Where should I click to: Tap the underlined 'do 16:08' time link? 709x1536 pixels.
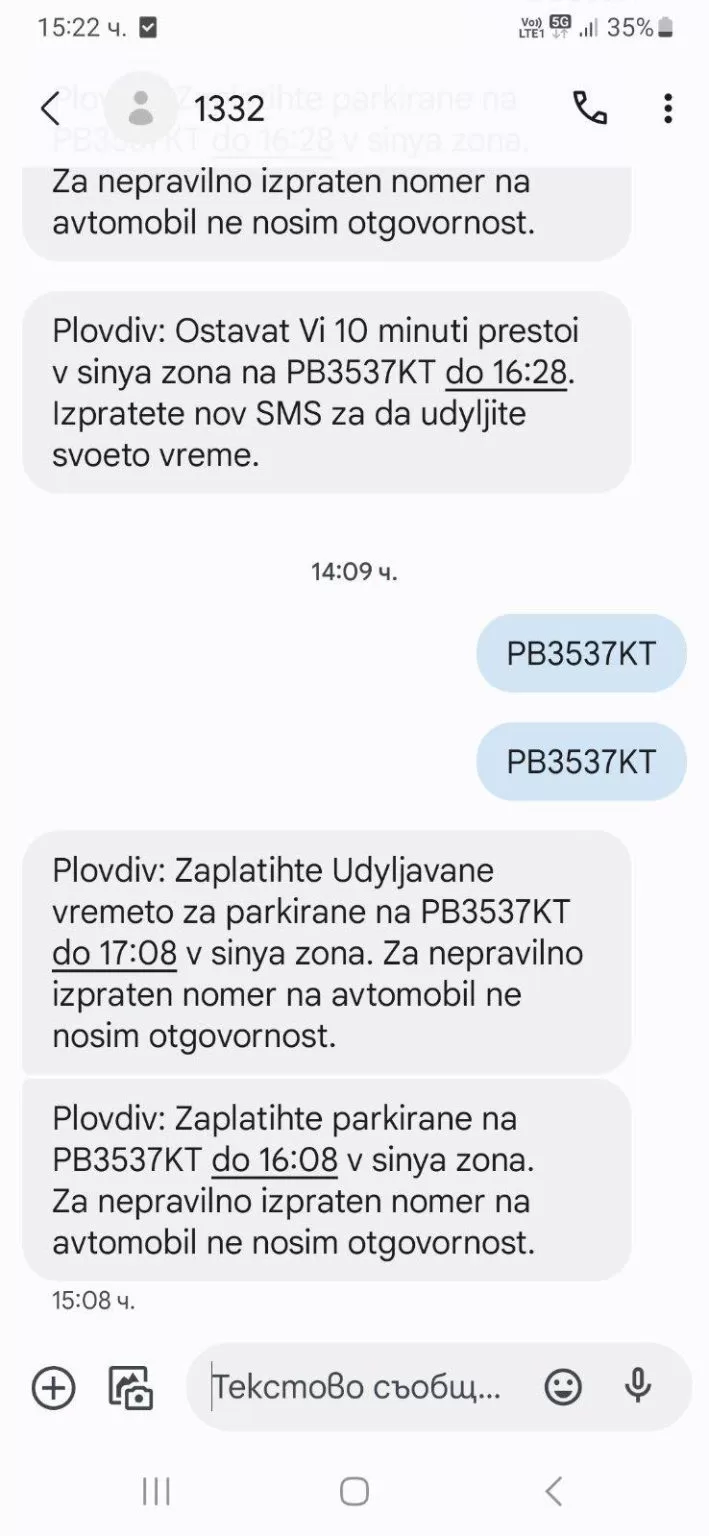tap(274, 1160)
